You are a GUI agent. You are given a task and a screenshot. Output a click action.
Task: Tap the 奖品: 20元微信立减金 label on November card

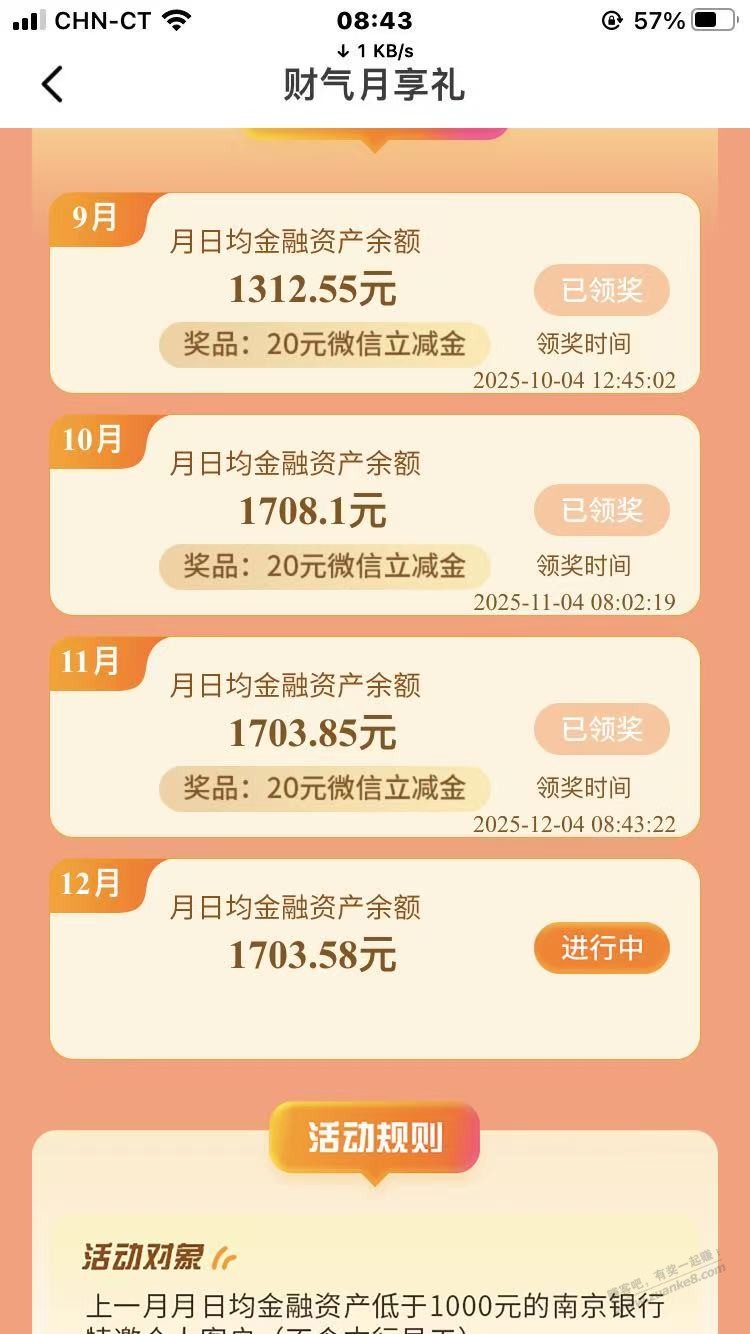click(325, 789)
